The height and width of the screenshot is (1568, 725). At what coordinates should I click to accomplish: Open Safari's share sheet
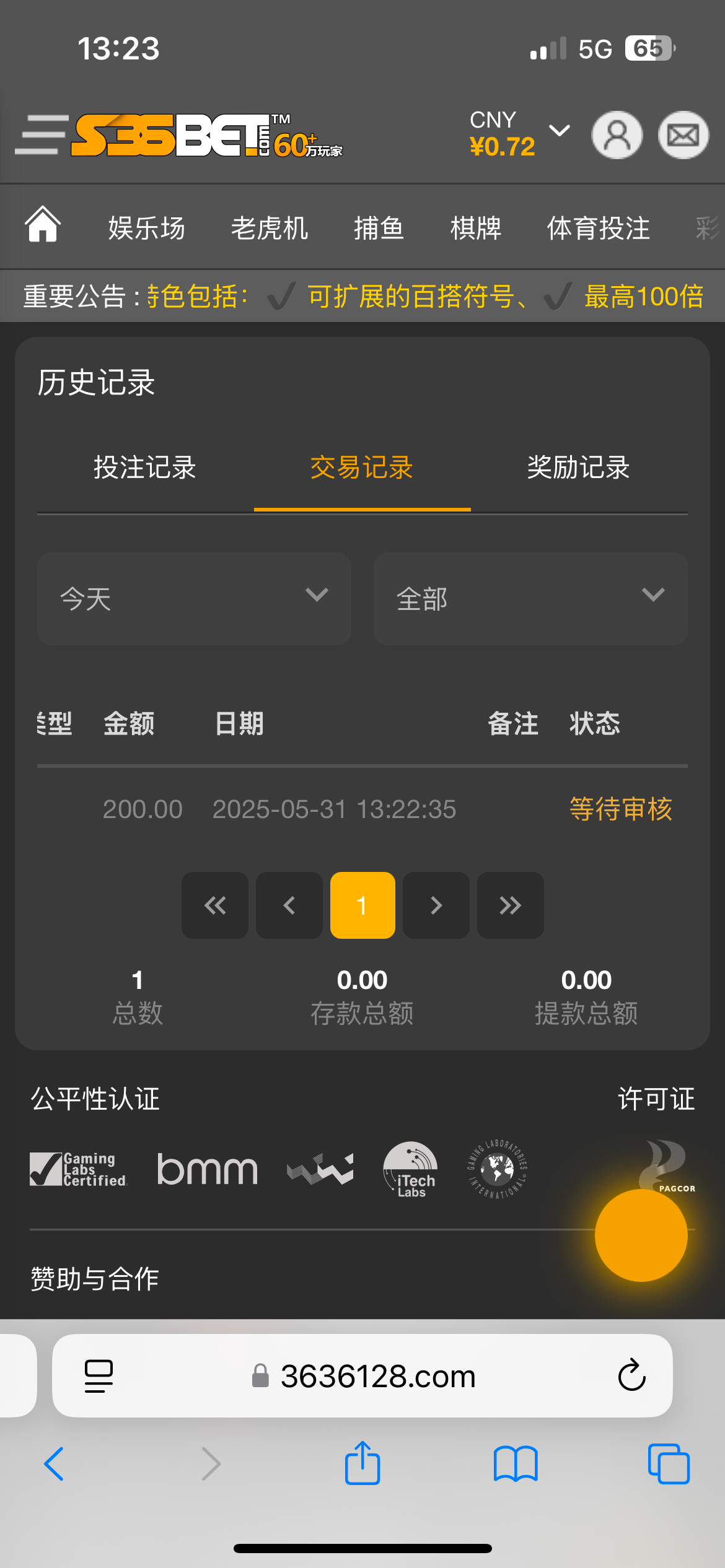point(362,1464)
